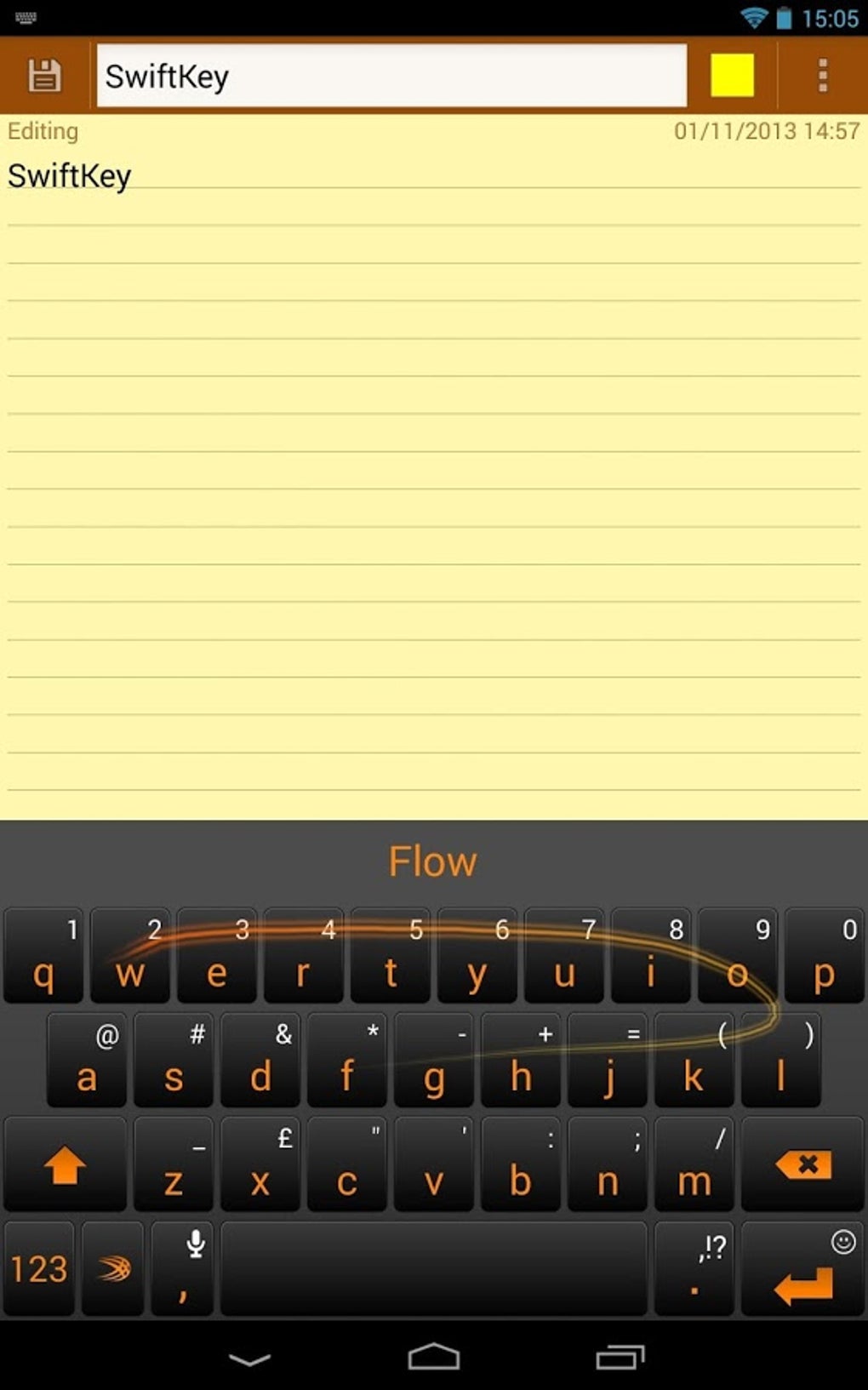The width and height of the screenshot is (868, 1390).
Task: Open recent apps
Action: [x=620, y=1357]
